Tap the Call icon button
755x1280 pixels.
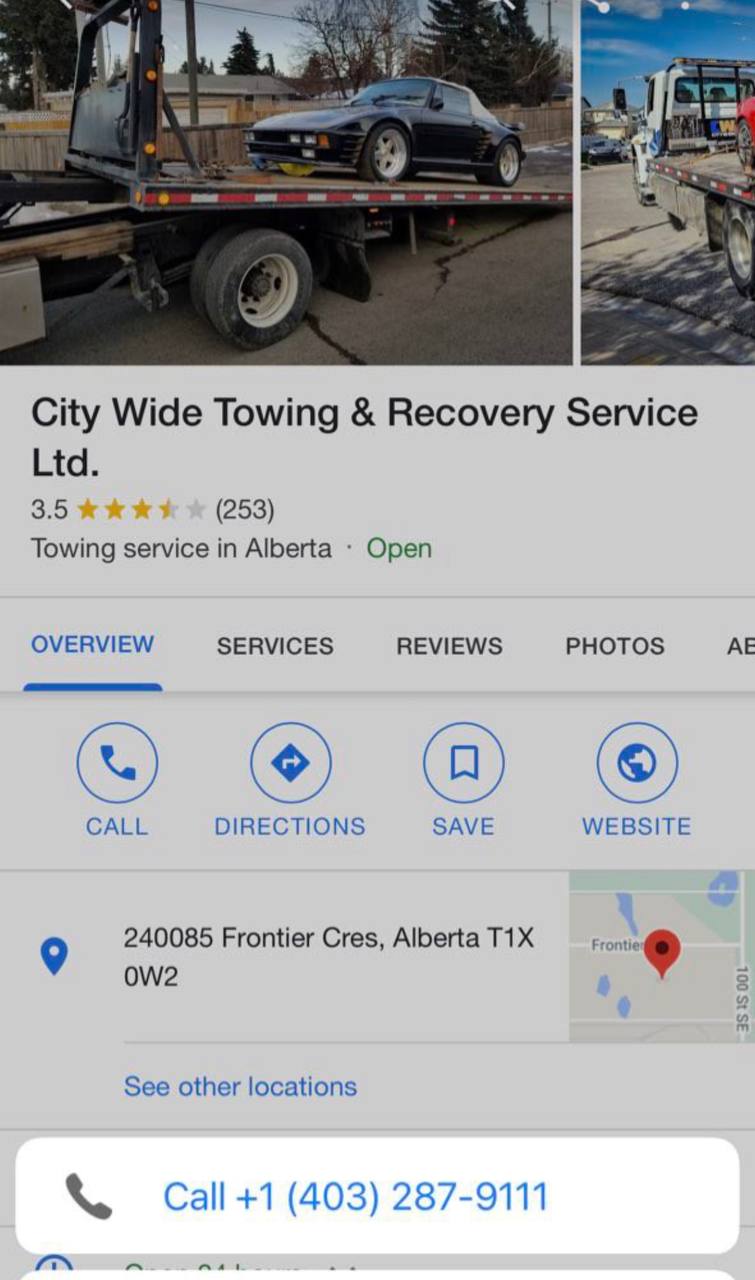pyautogui.click(x=117, y=763)
